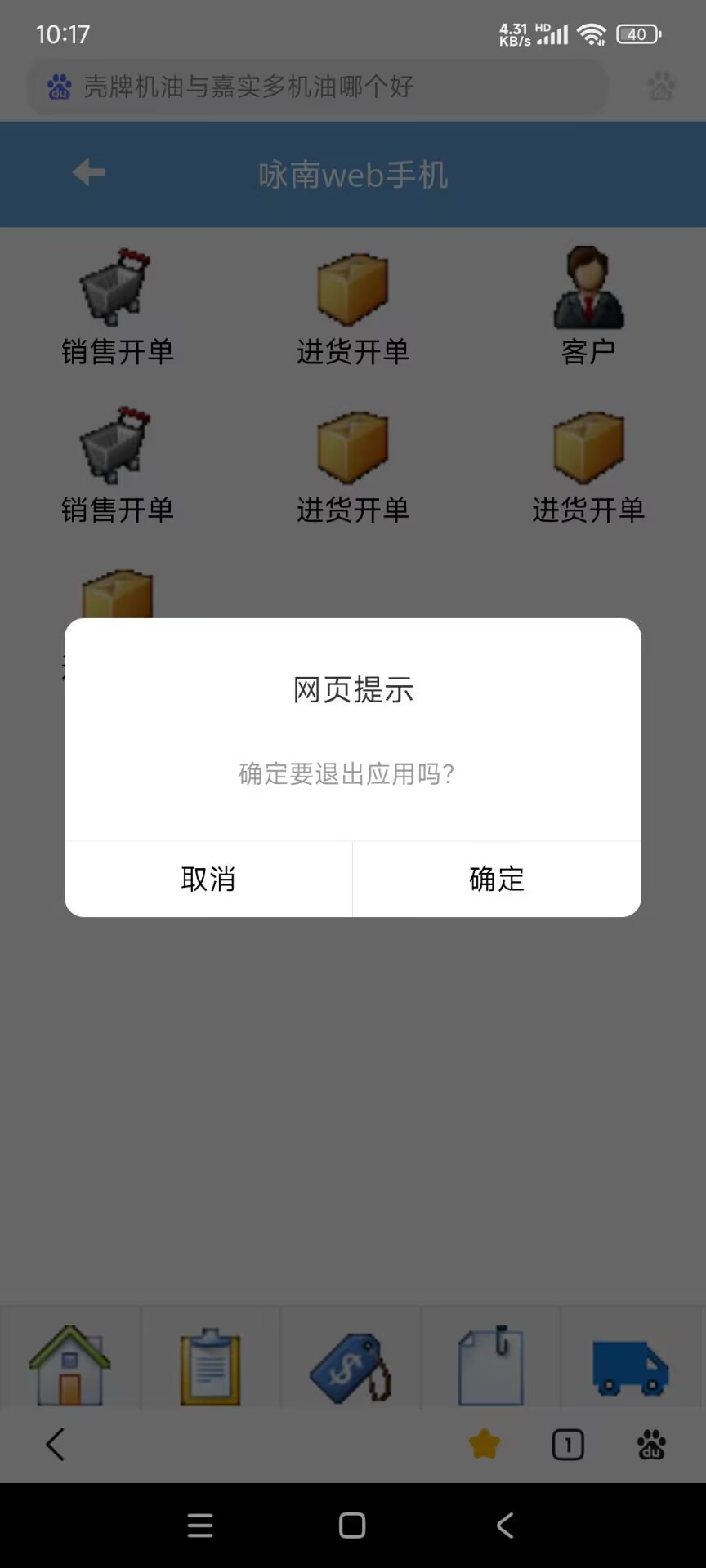Select the home house icon in bottom toolbar
Screen dimensions: 706x1568
69,1360
